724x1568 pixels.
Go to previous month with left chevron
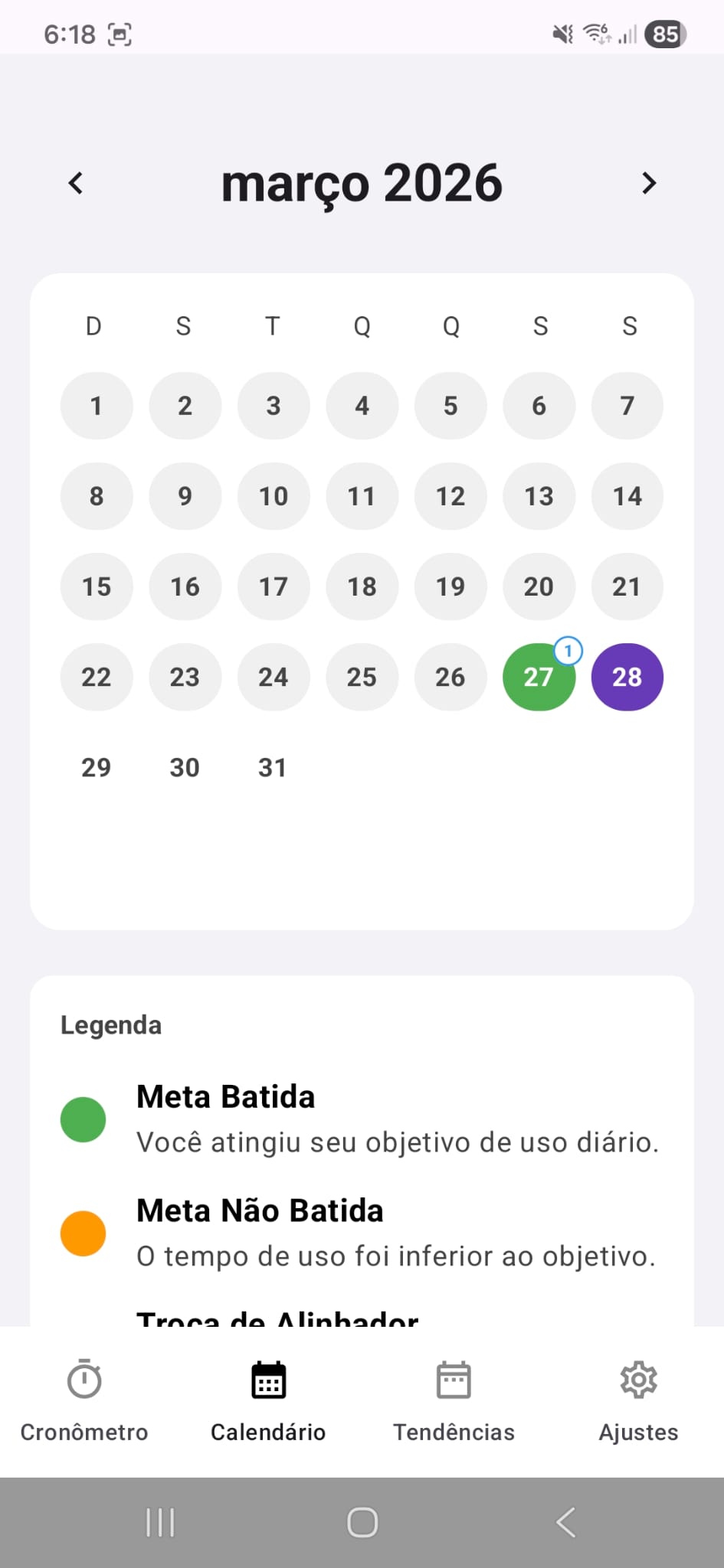[75, 183]
